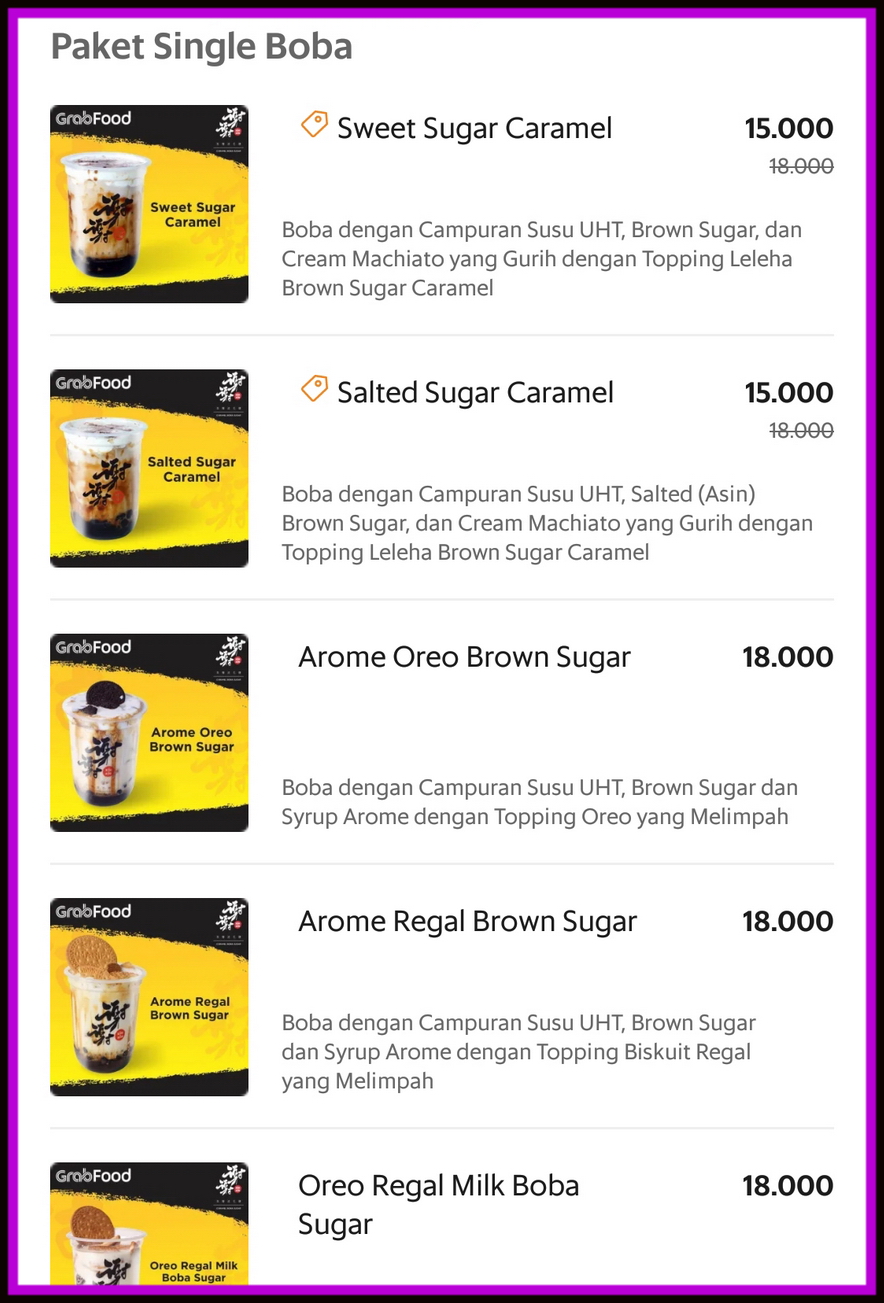Open the Sweet Sugar Caramel menu item
This screenshot has height=1303, width=884.
442,204
